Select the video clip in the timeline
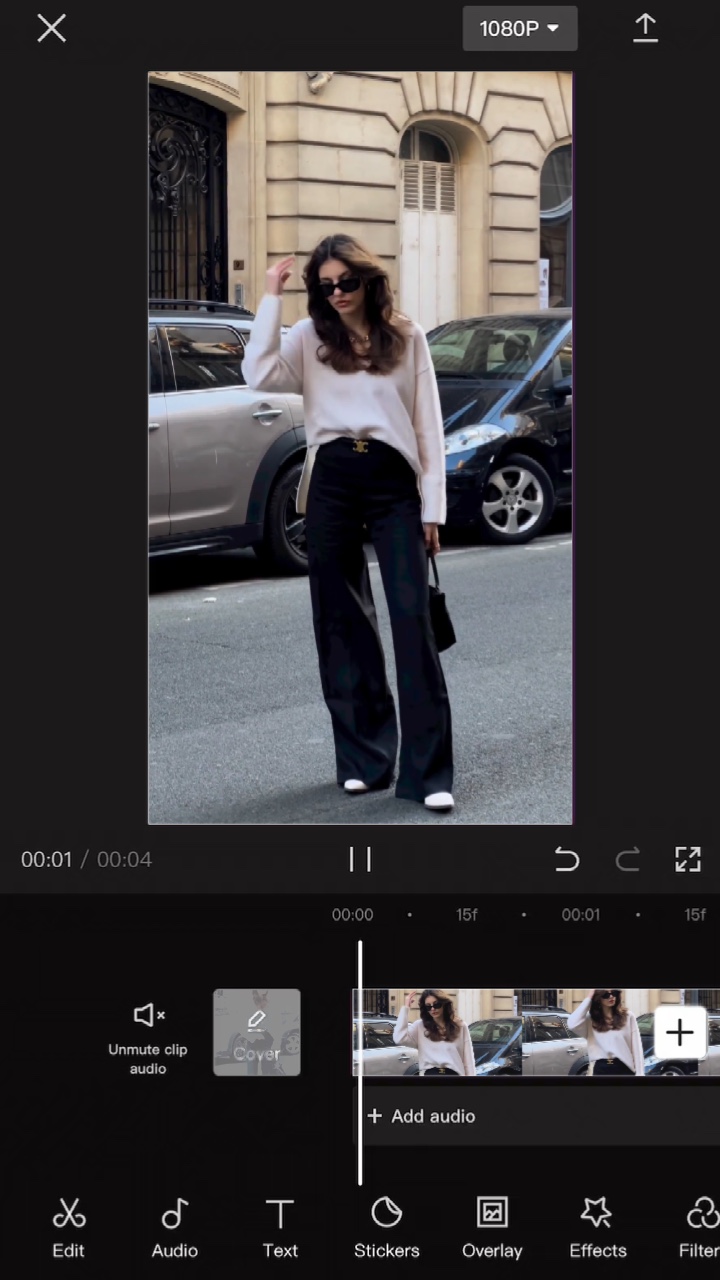The width and height of the screenshot is (720, 1280). [500, 1033]
